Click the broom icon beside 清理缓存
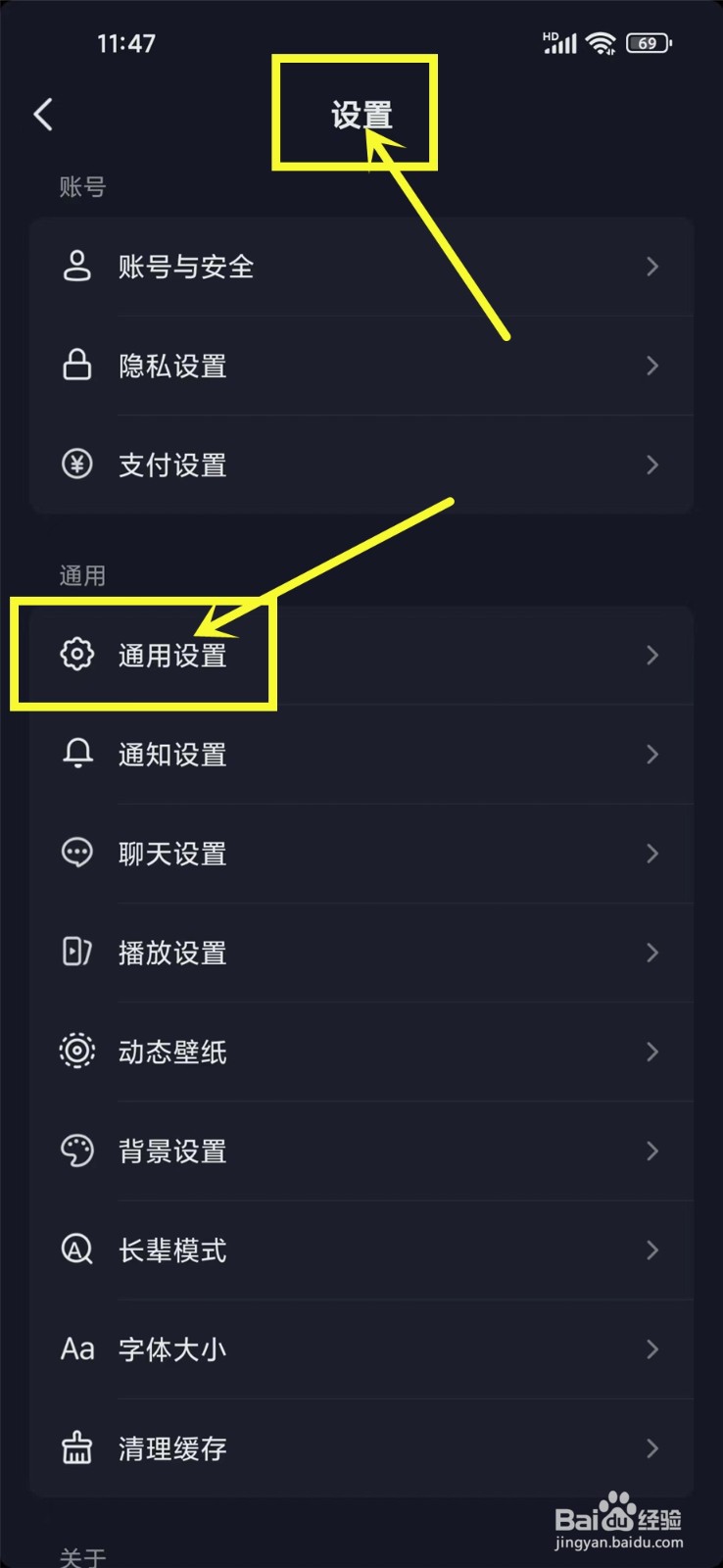 pyautogui.click(x=77, y=1448)
